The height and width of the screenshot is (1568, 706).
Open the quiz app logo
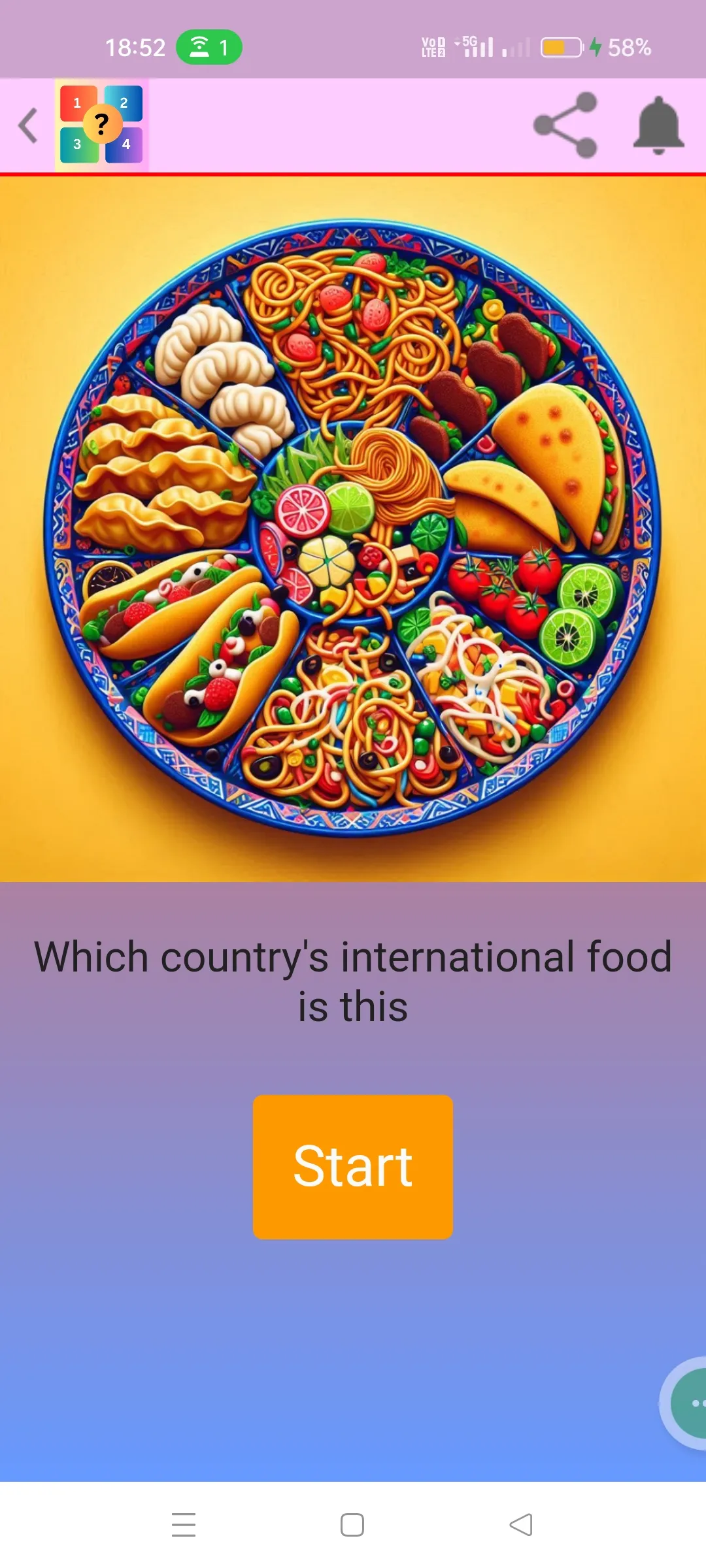pyautogui.click(x=102, y=124)
